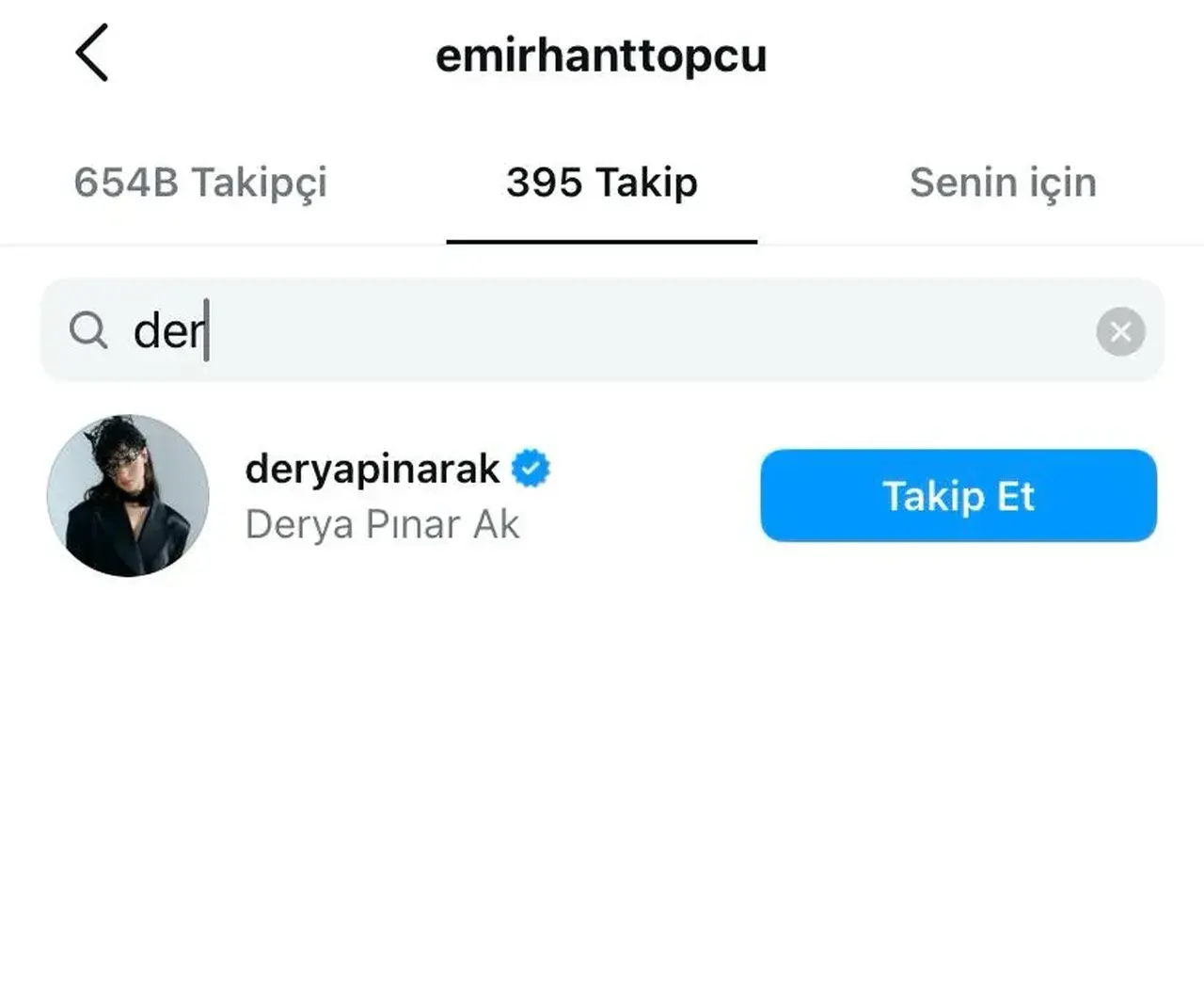The image size is (1204, 1006).
Task: Go back using the top-left arrow
Action: tap(91, 54)
